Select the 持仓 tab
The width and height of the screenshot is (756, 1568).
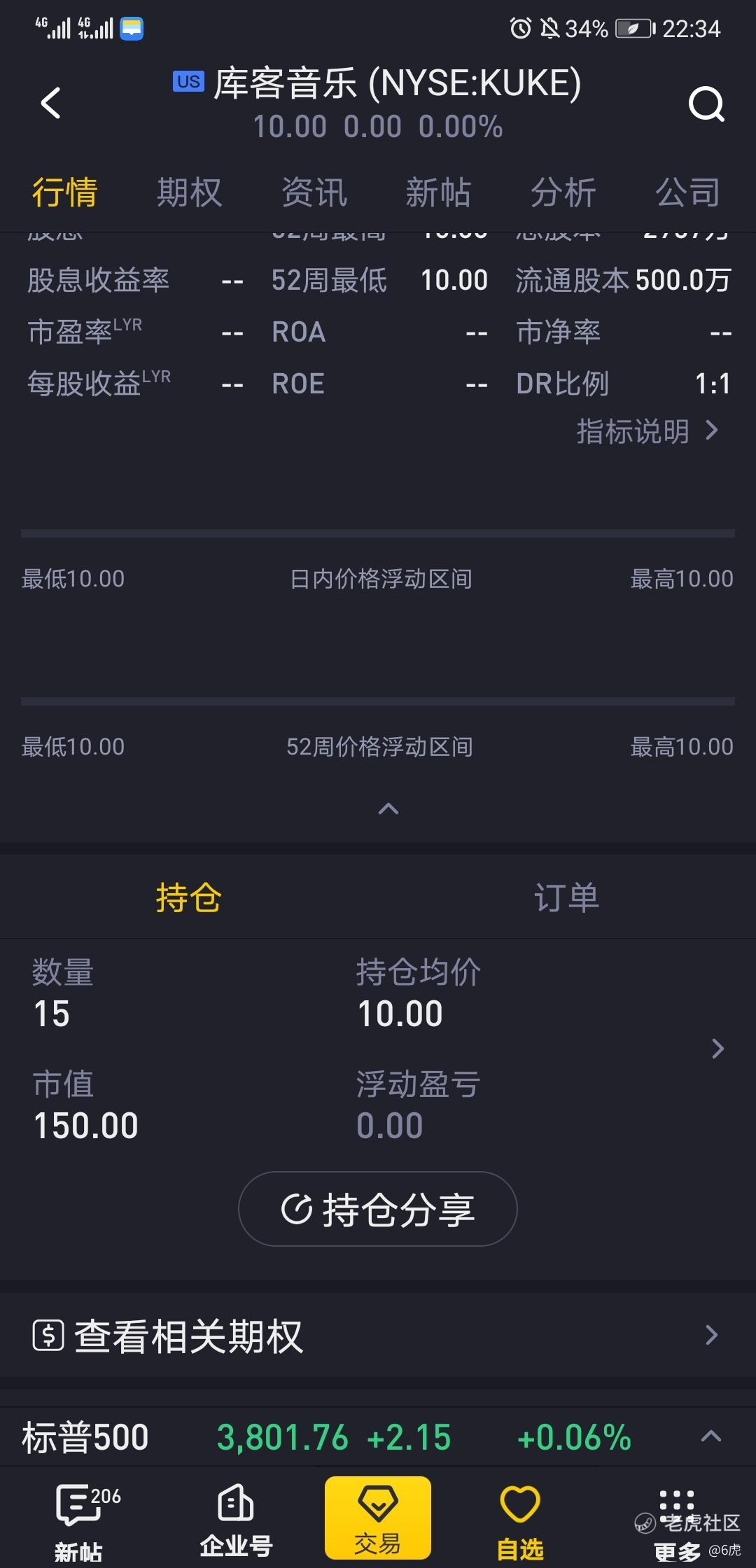(189, 897)
